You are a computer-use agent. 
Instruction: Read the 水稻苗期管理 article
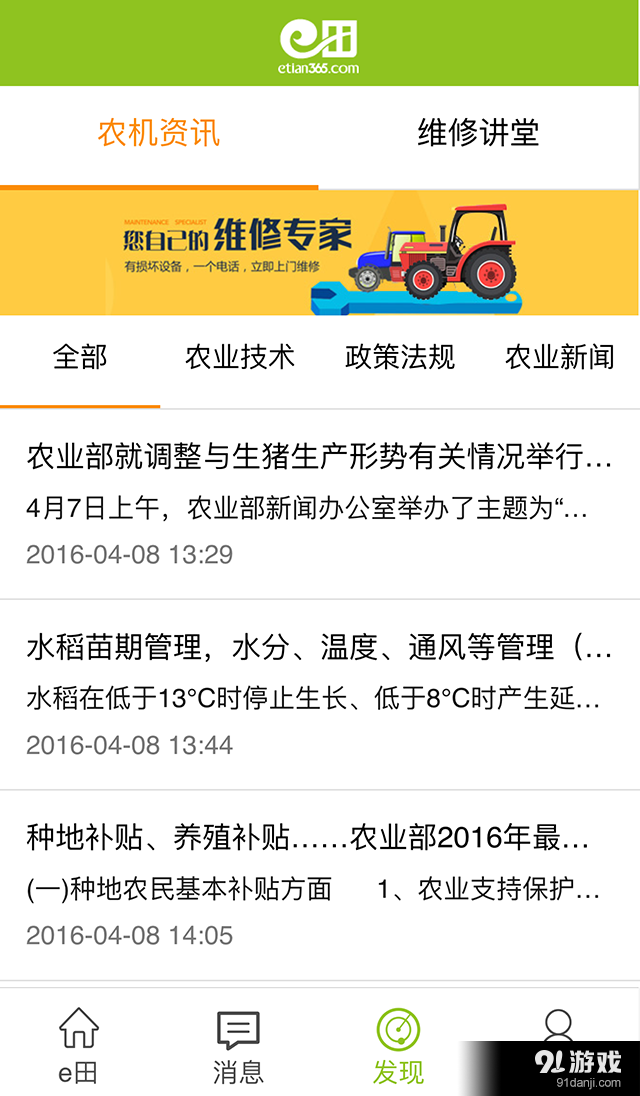click(x=320, y=695)
